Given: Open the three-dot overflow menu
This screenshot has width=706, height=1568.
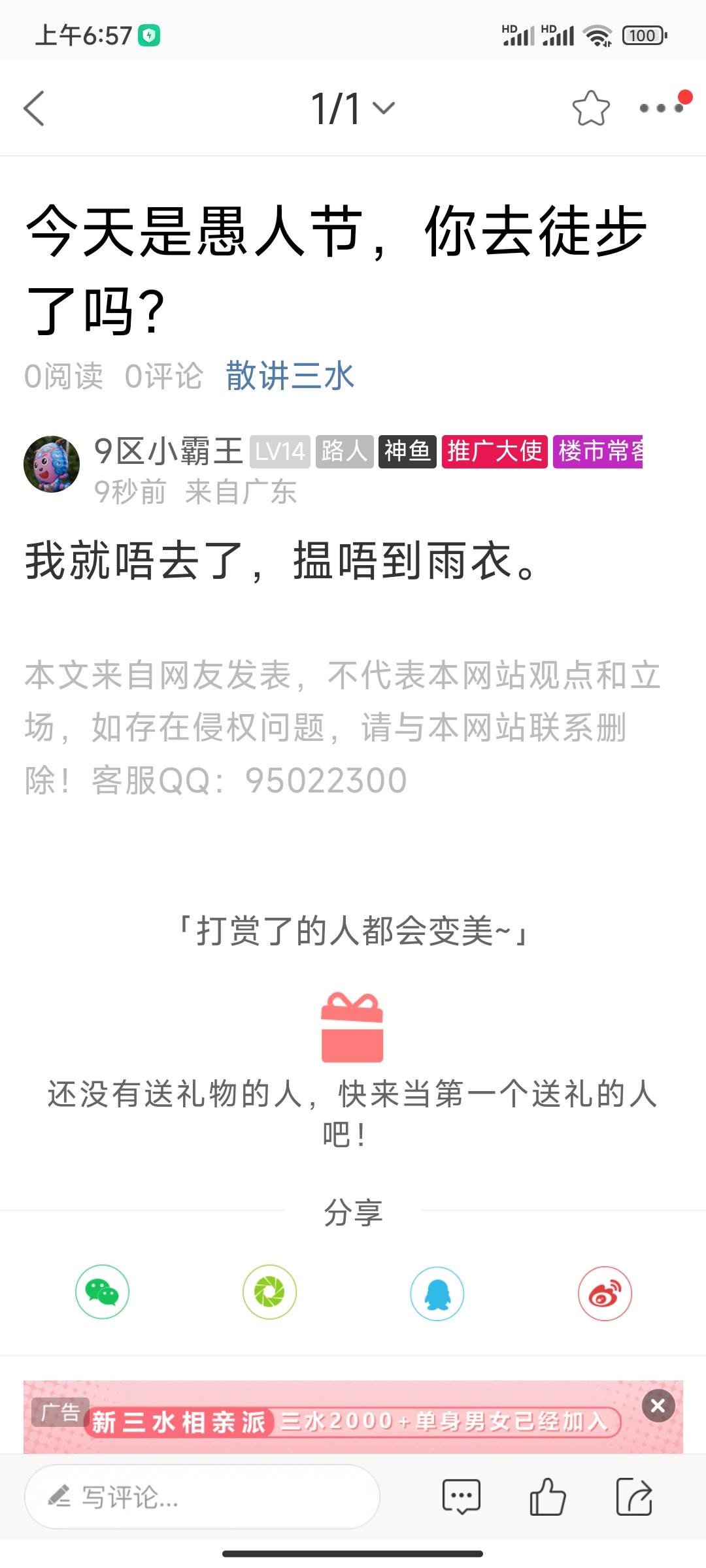Looking at the screenshot, I should point(662,108).
